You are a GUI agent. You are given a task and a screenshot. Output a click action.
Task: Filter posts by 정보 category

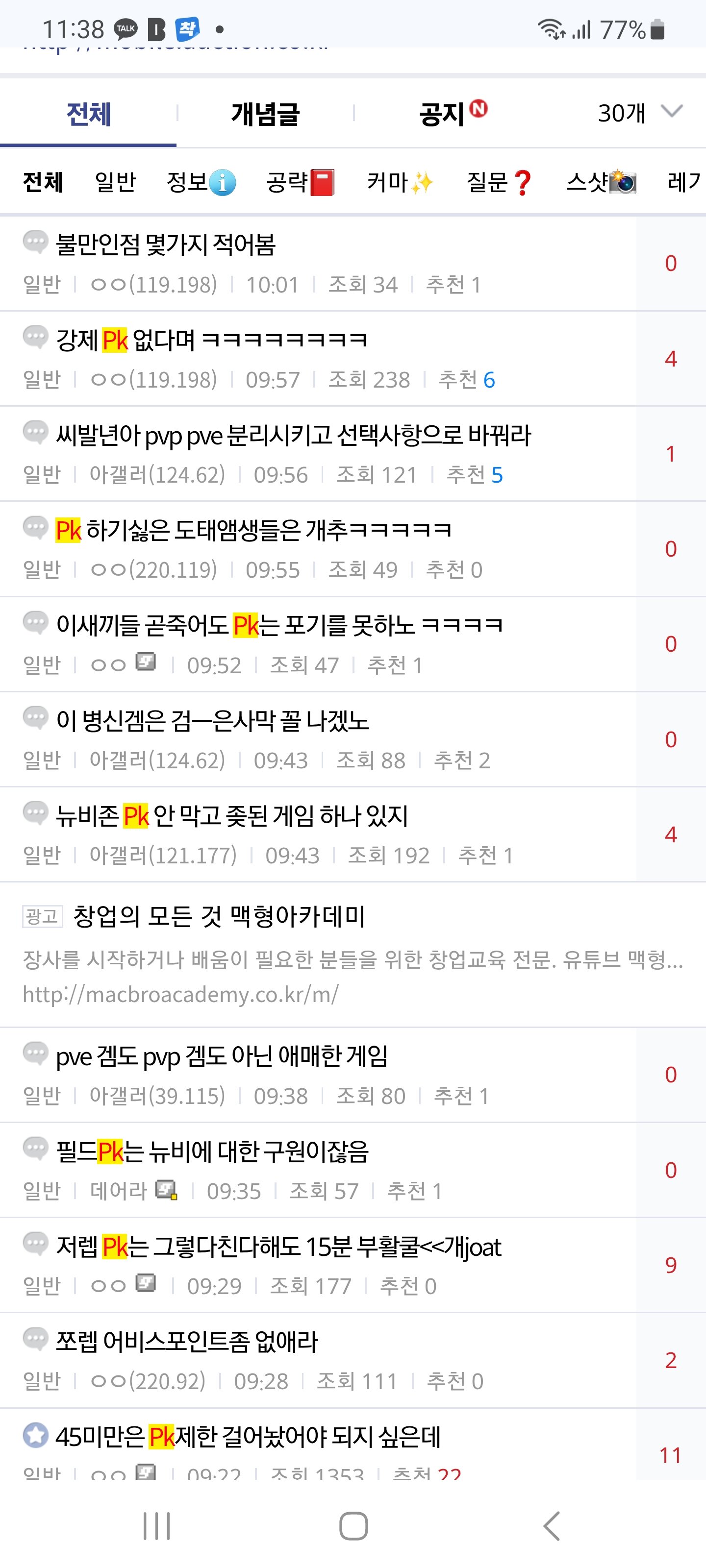pos(201,182)
